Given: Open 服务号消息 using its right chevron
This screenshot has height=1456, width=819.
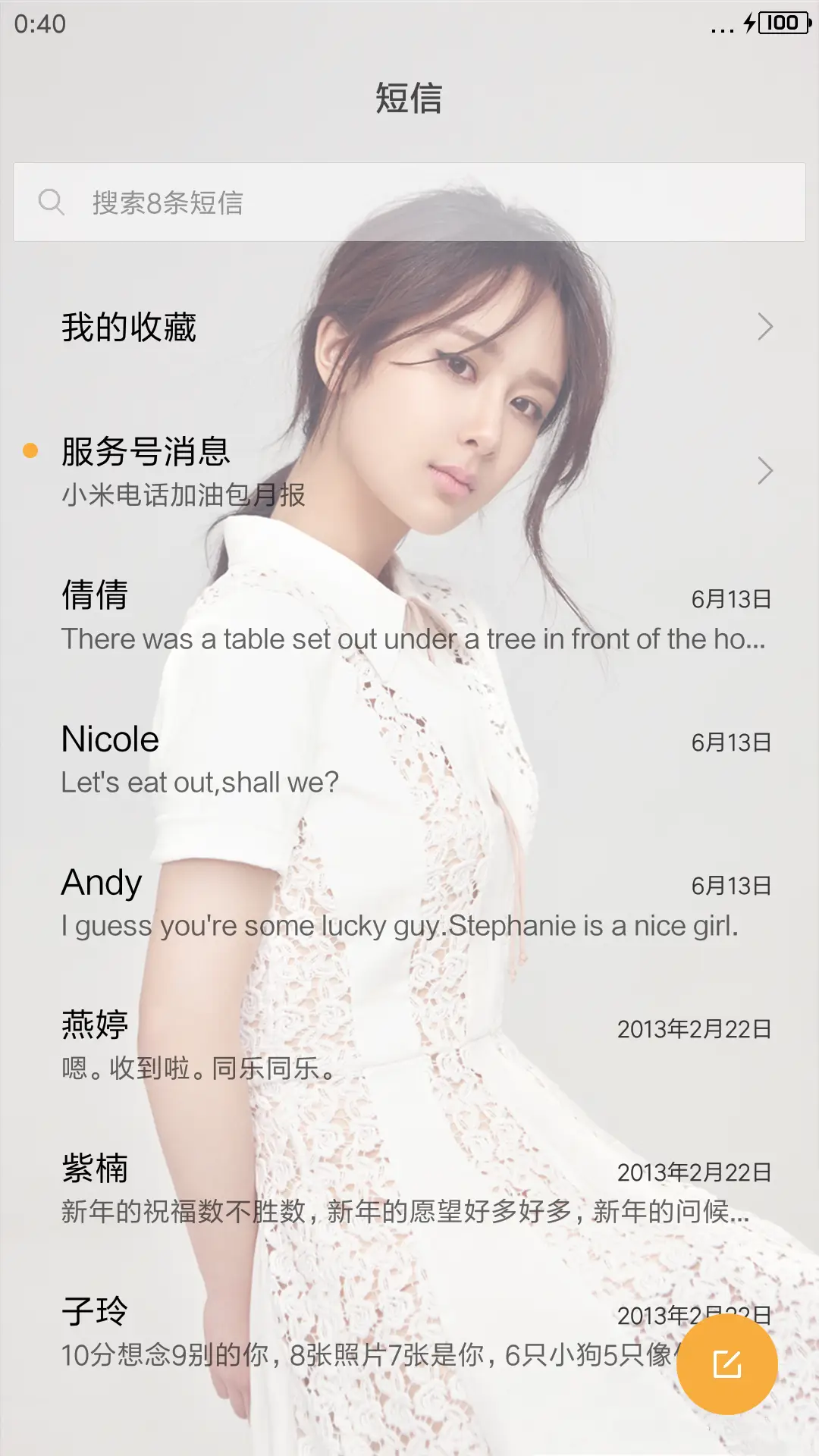Looking at the screenshot, I should (766, 472).
